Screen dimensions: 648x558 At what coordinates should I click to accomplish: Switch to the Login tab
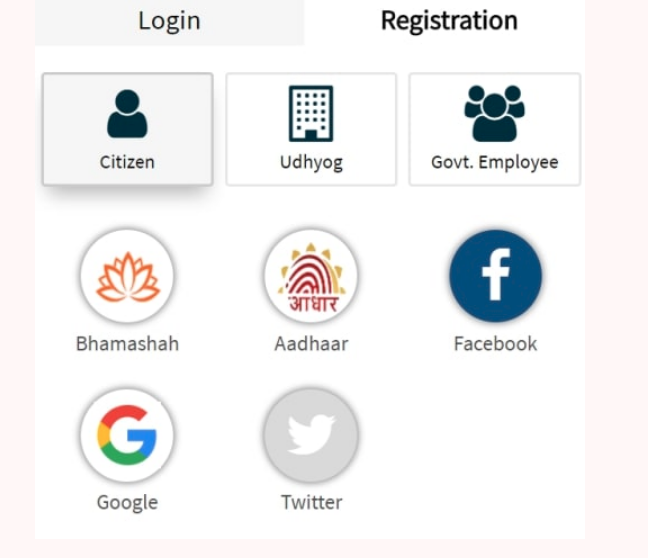point(169,21)
